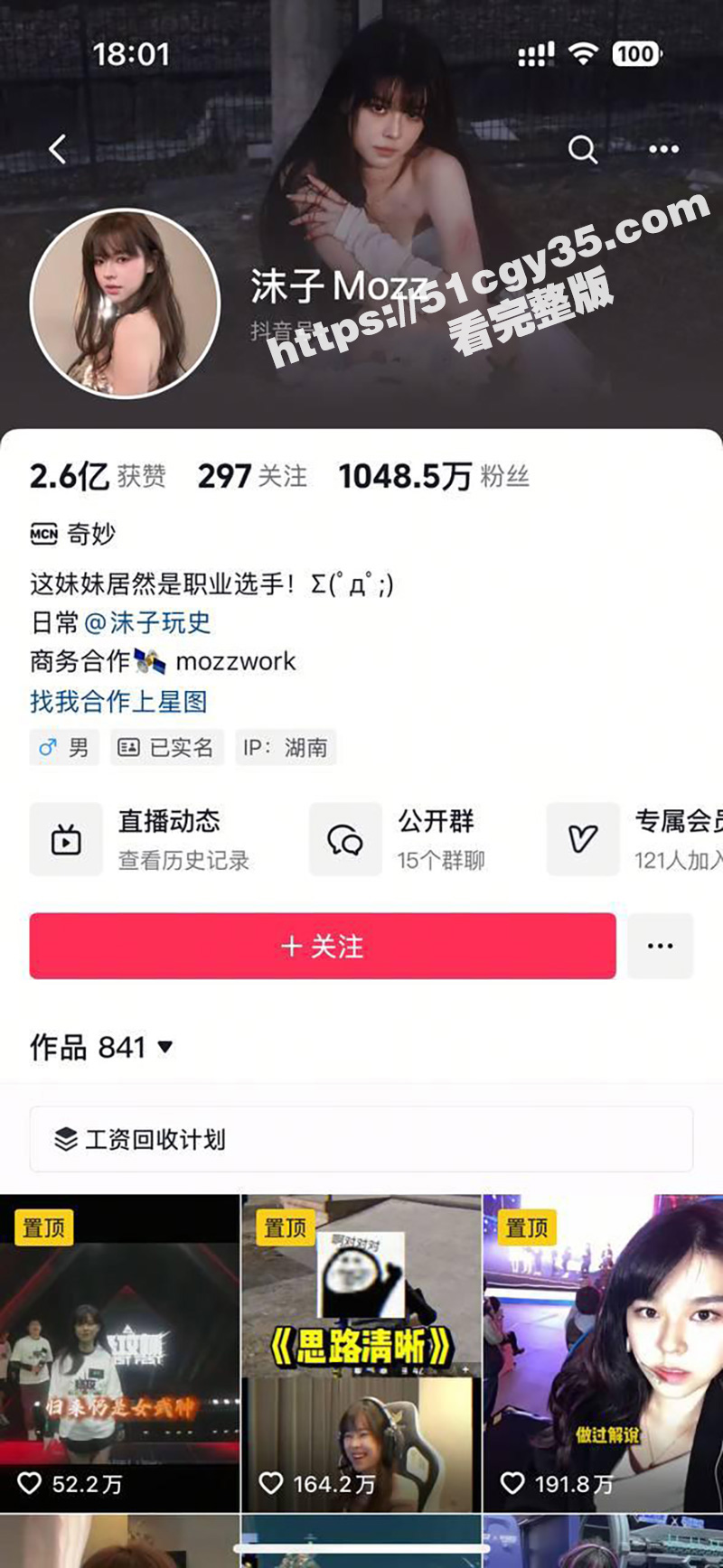Open the @沐子玩史 mention link

pyautogui.click(x=147, y=622)
